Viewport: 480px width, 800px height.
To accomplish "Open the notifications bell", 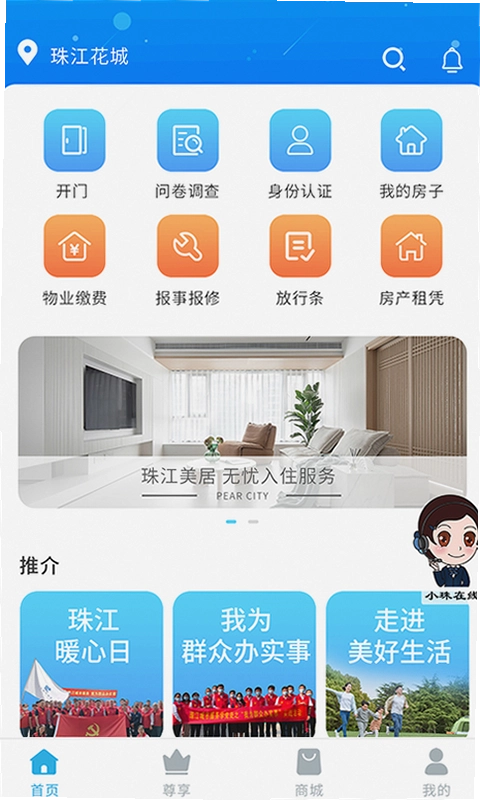I will coord(451,59).
